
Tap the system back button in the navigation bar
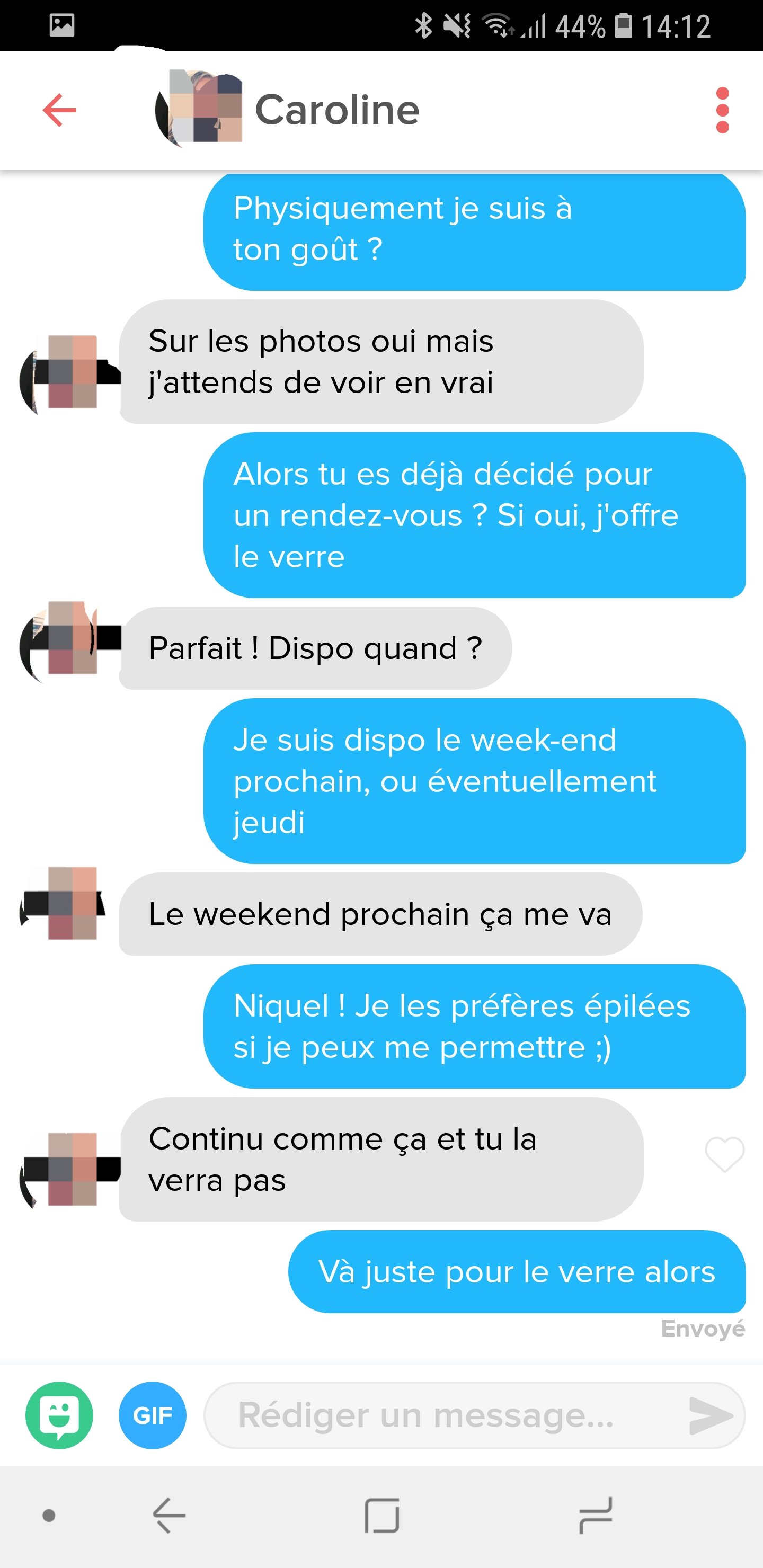point(168,1514)
